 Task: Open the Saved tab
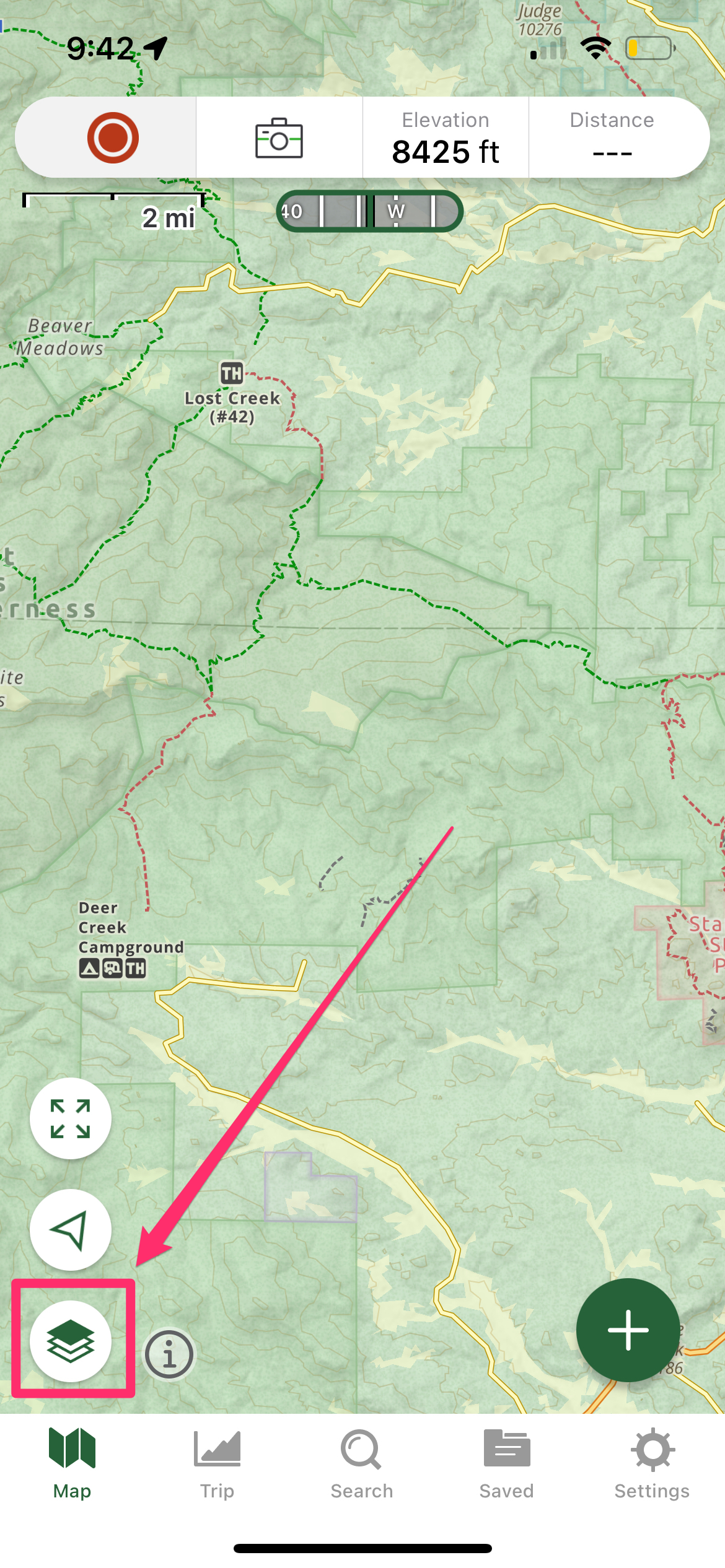tap(506, 1463)
